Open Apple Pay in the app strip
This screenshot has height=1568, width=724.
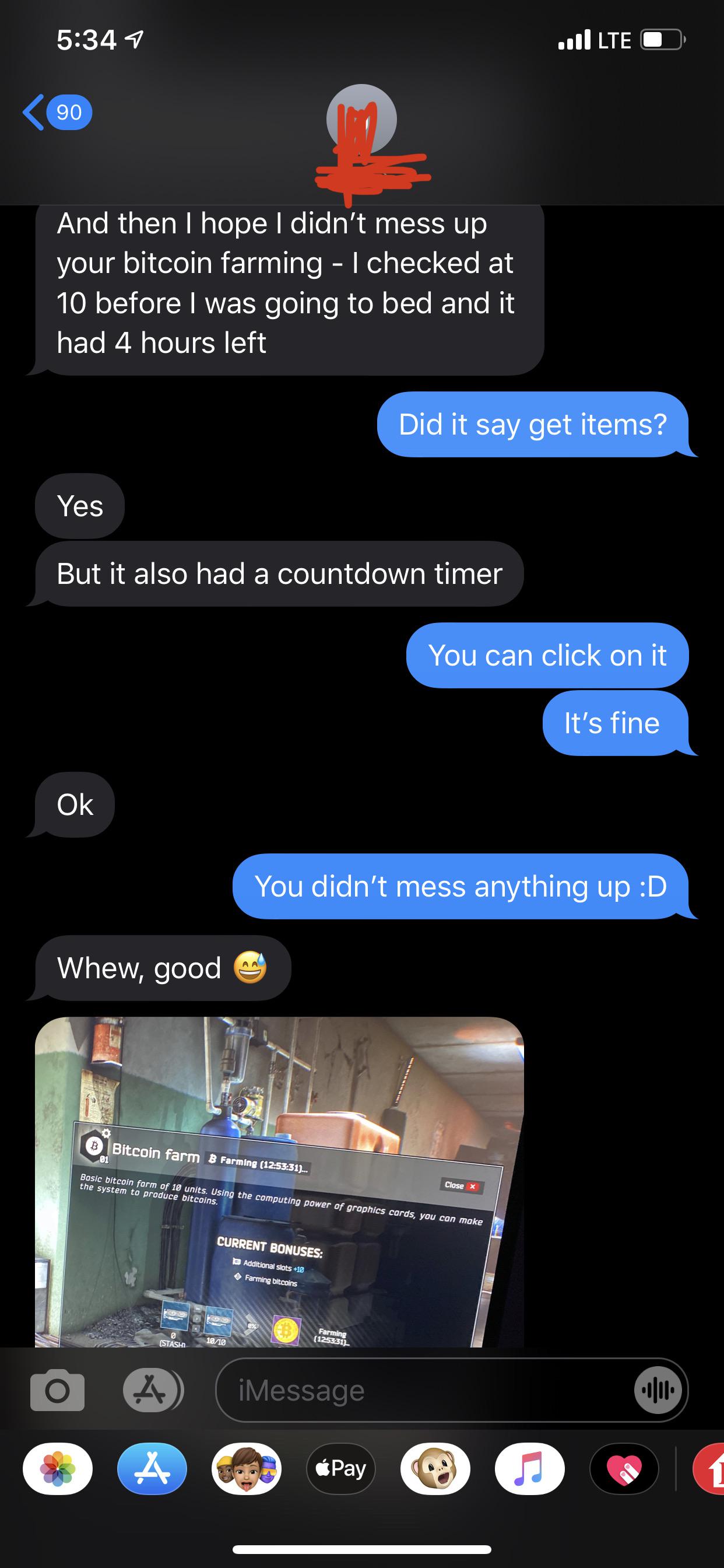point(340,1468)
